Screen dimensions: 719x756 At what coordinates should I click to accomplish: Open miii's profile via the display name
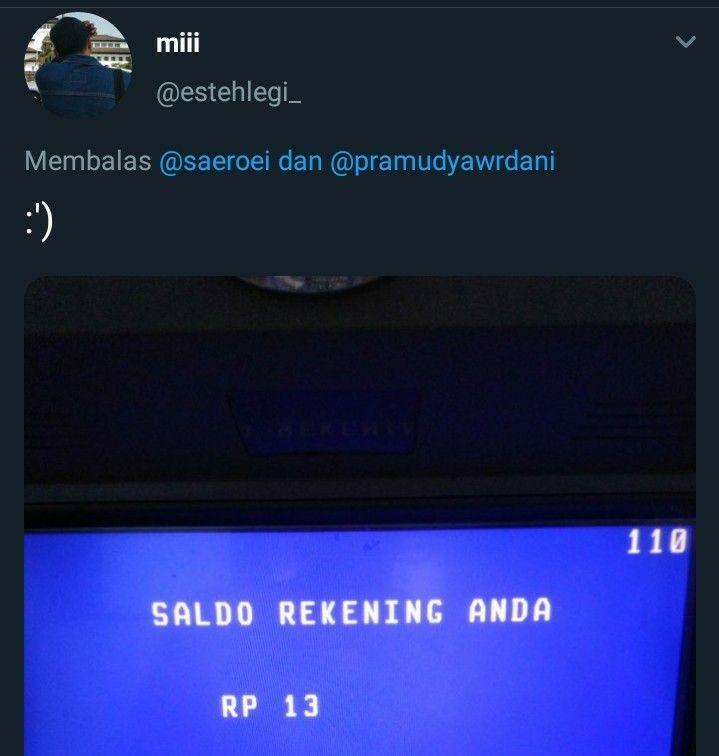pyautogui.click(x=178, y=43)
